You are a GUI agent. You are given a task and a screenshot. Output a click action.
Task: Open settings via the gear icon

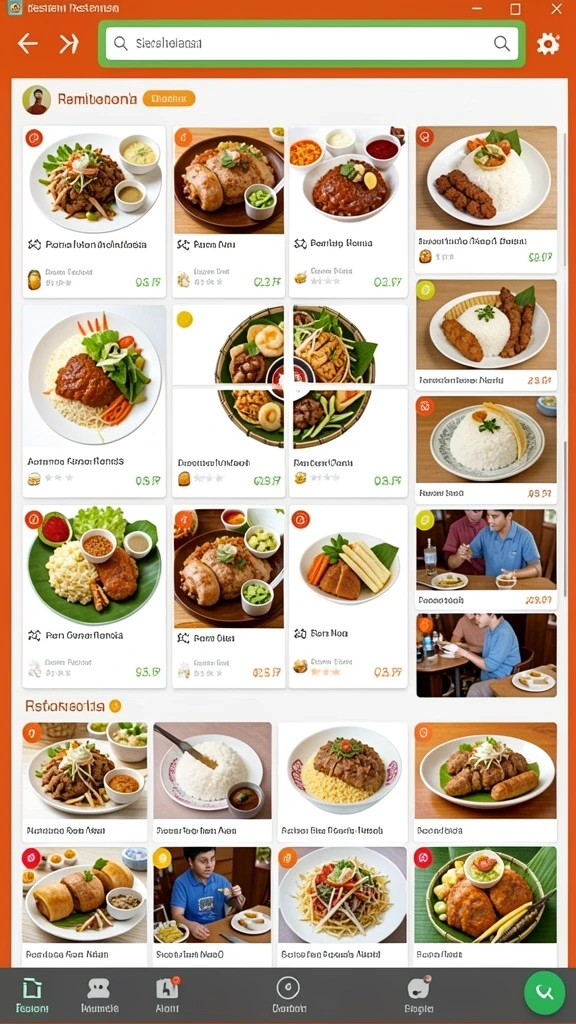548,44
